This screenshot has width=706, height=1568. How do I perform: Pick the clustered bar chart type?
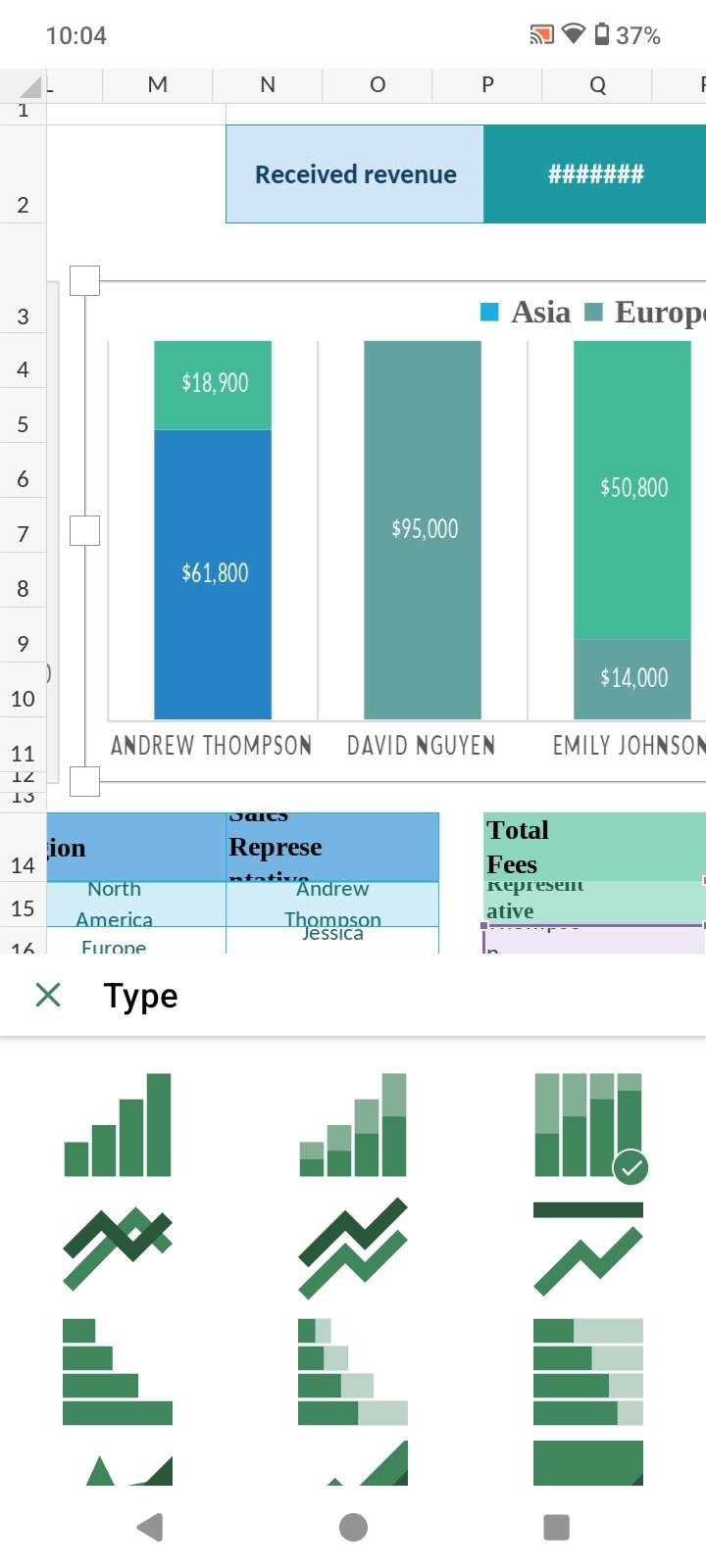pyautogui.click(x=118, y=1371)
